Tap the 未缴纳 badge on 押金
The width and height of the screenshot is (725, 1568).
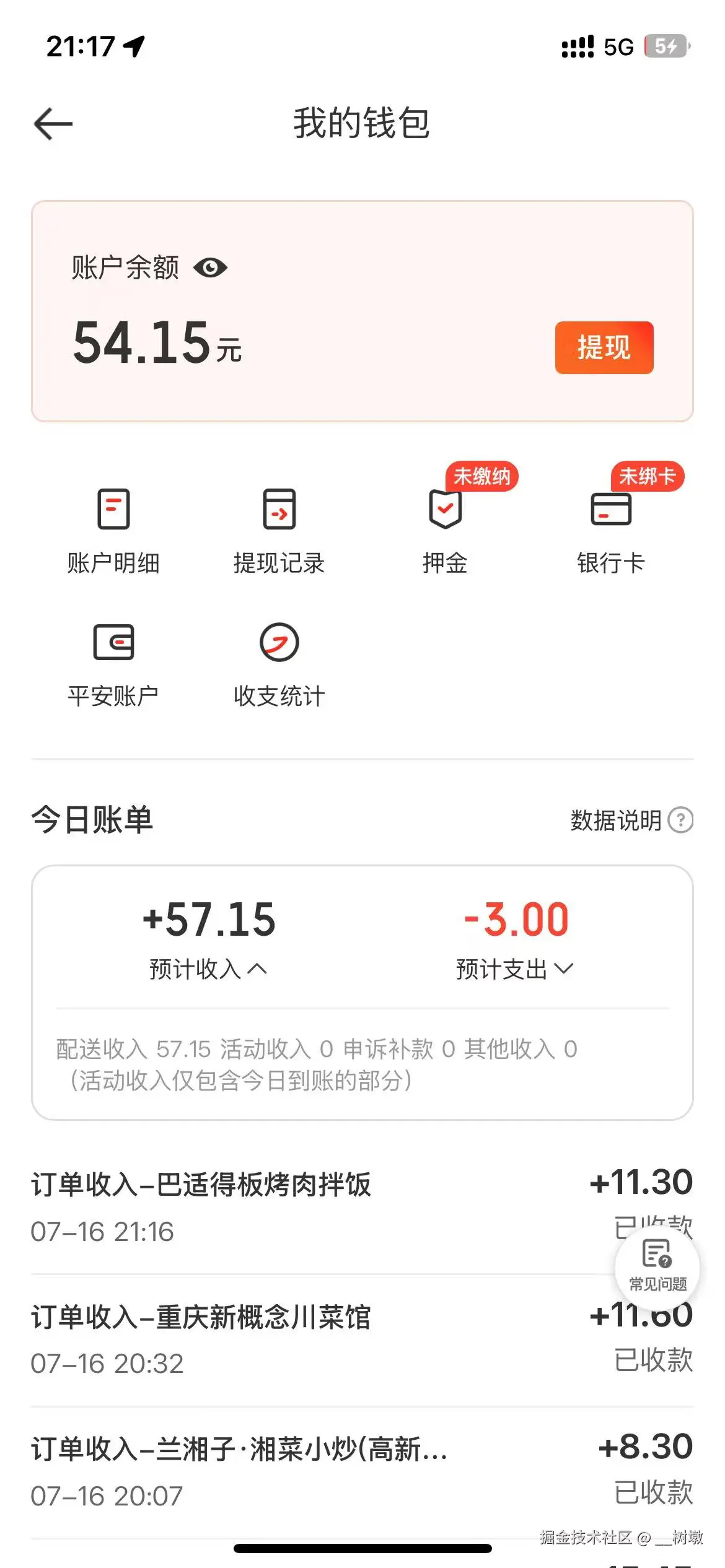click(483, 477)
